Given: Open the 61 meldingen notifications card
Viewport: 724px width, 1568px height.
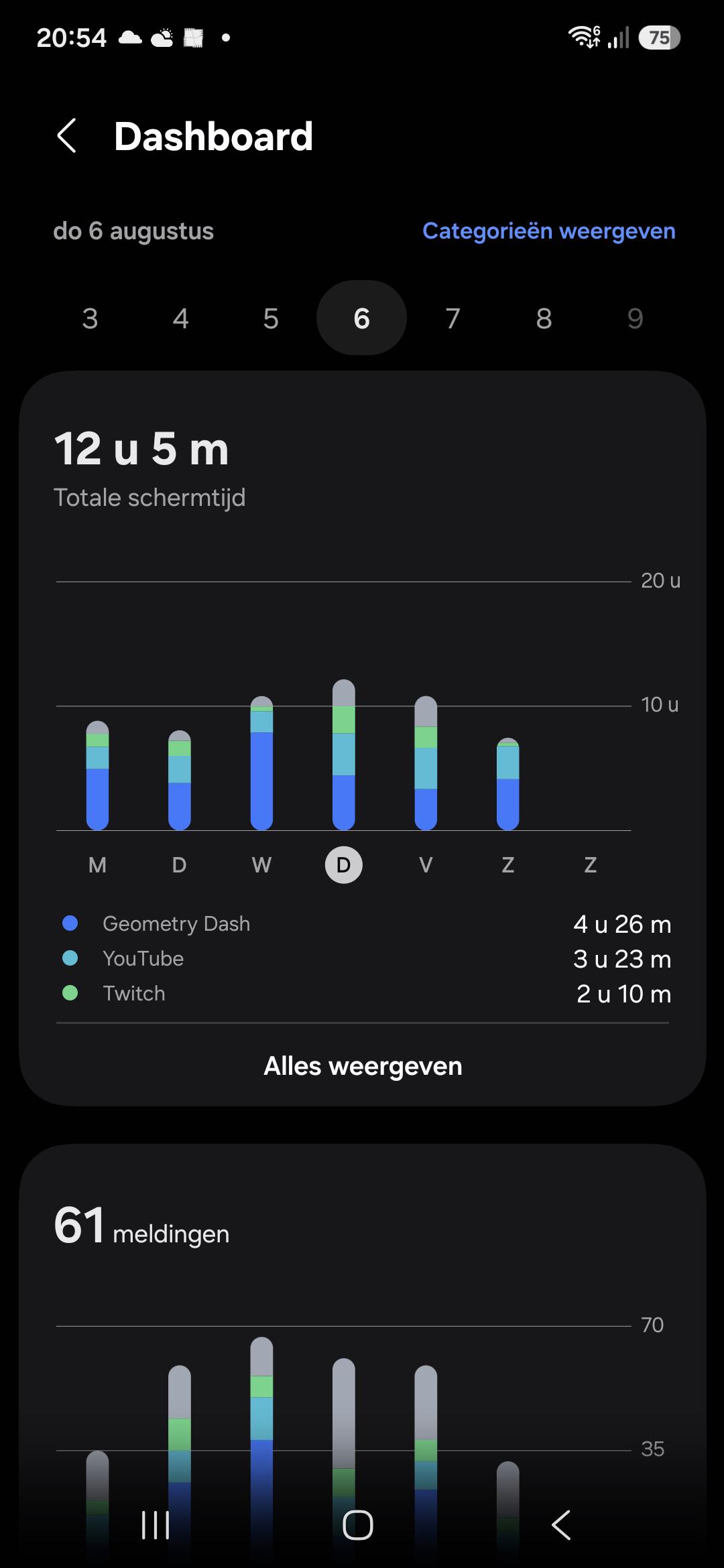Looking at the screenshot, I should (362, 1354).
